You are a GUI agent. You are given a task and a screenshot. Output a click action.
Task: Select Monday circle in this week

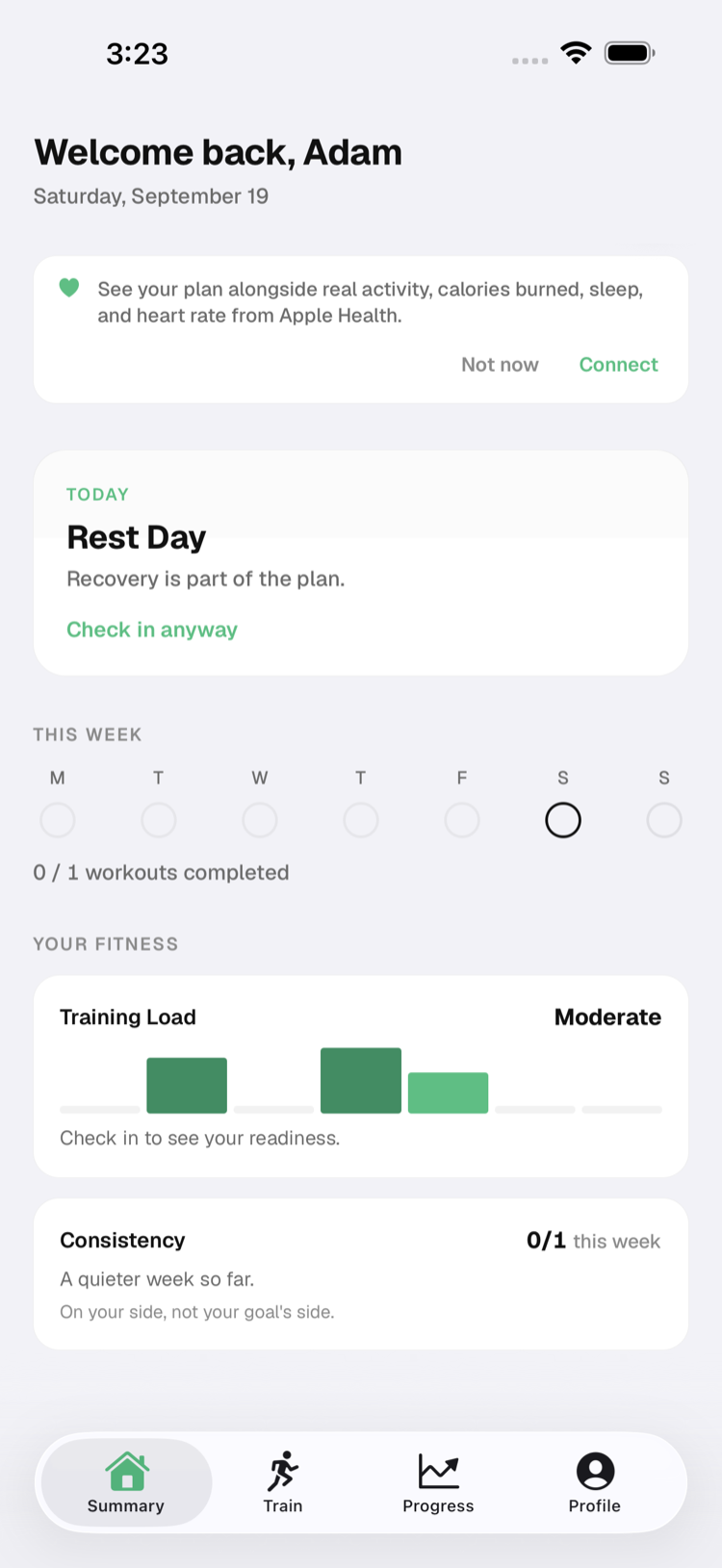(x=58, y=820)
